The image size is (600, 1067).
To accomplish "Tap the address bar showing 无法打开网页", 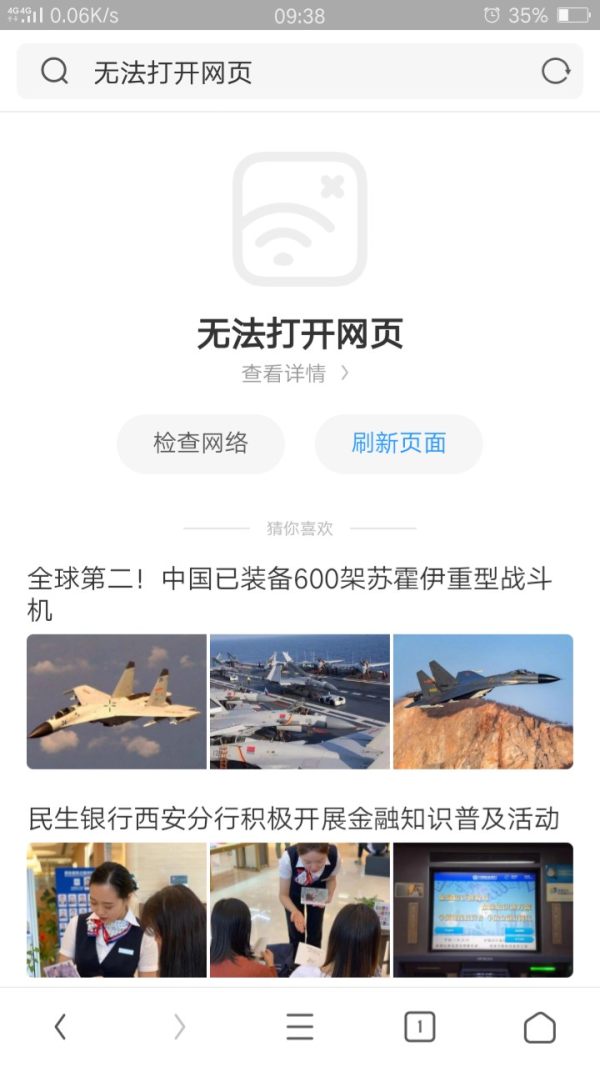I will [x=280, y=72].
